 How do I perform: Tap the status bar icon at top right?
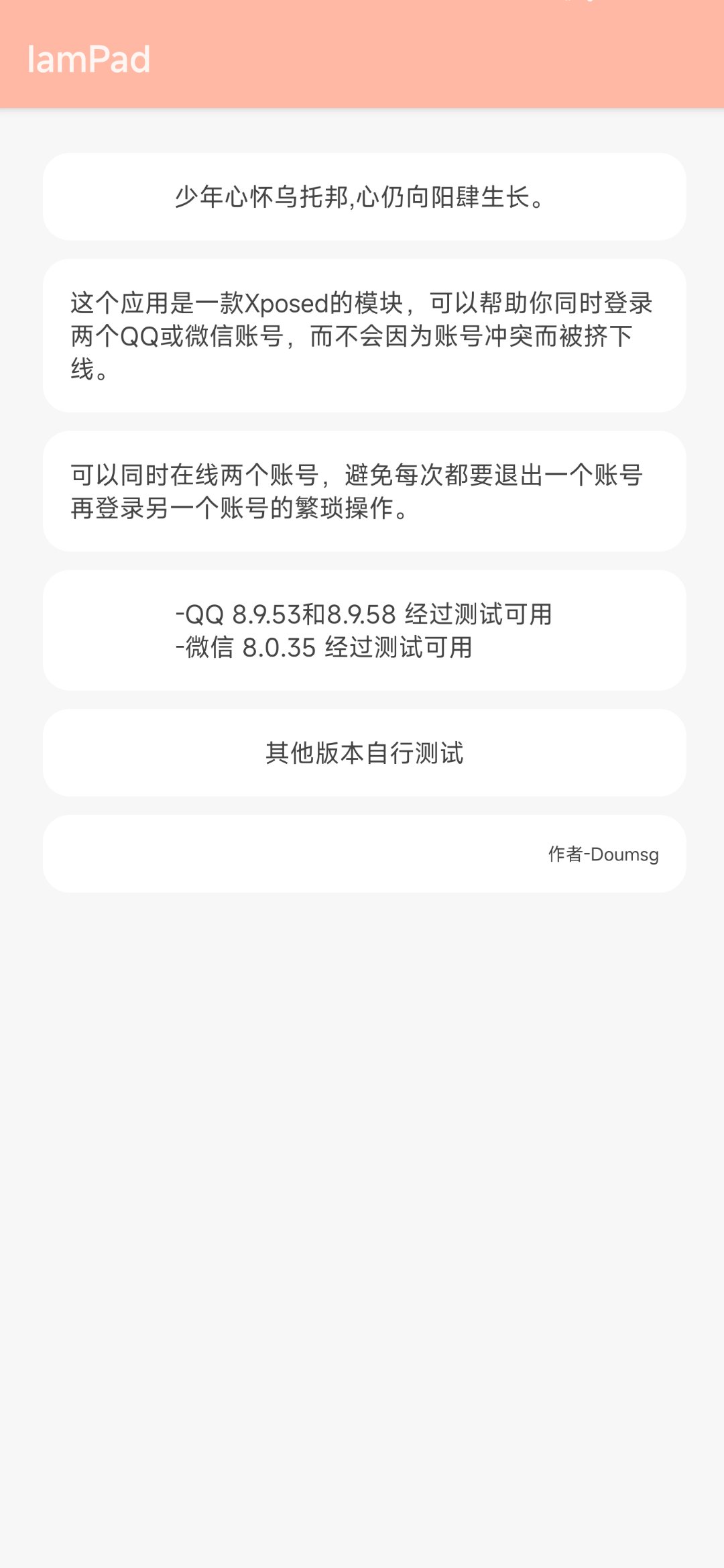(x=578, y=5)
